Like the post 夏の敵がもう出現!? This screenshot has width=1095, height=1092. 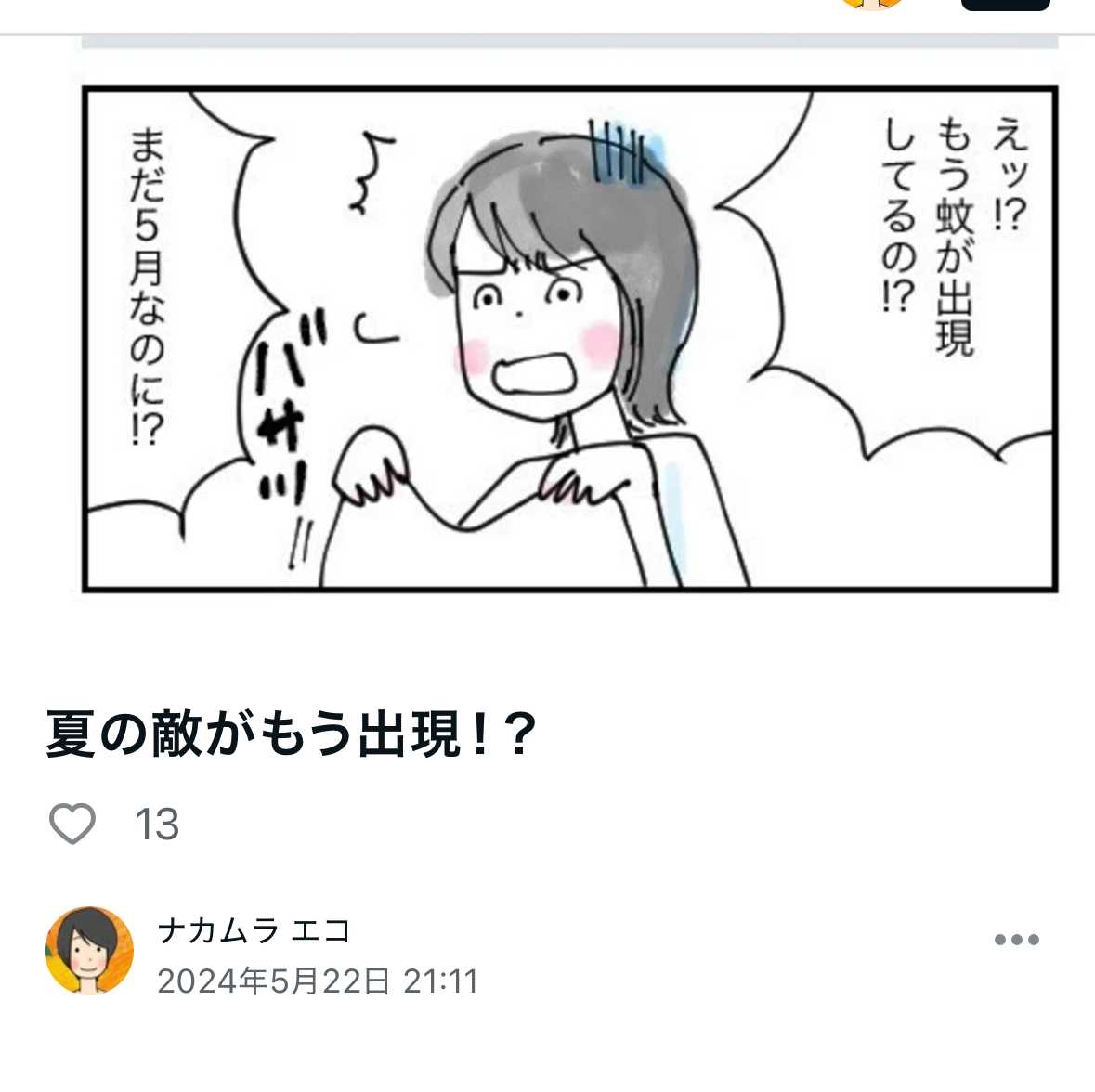[x=72, y=824]
